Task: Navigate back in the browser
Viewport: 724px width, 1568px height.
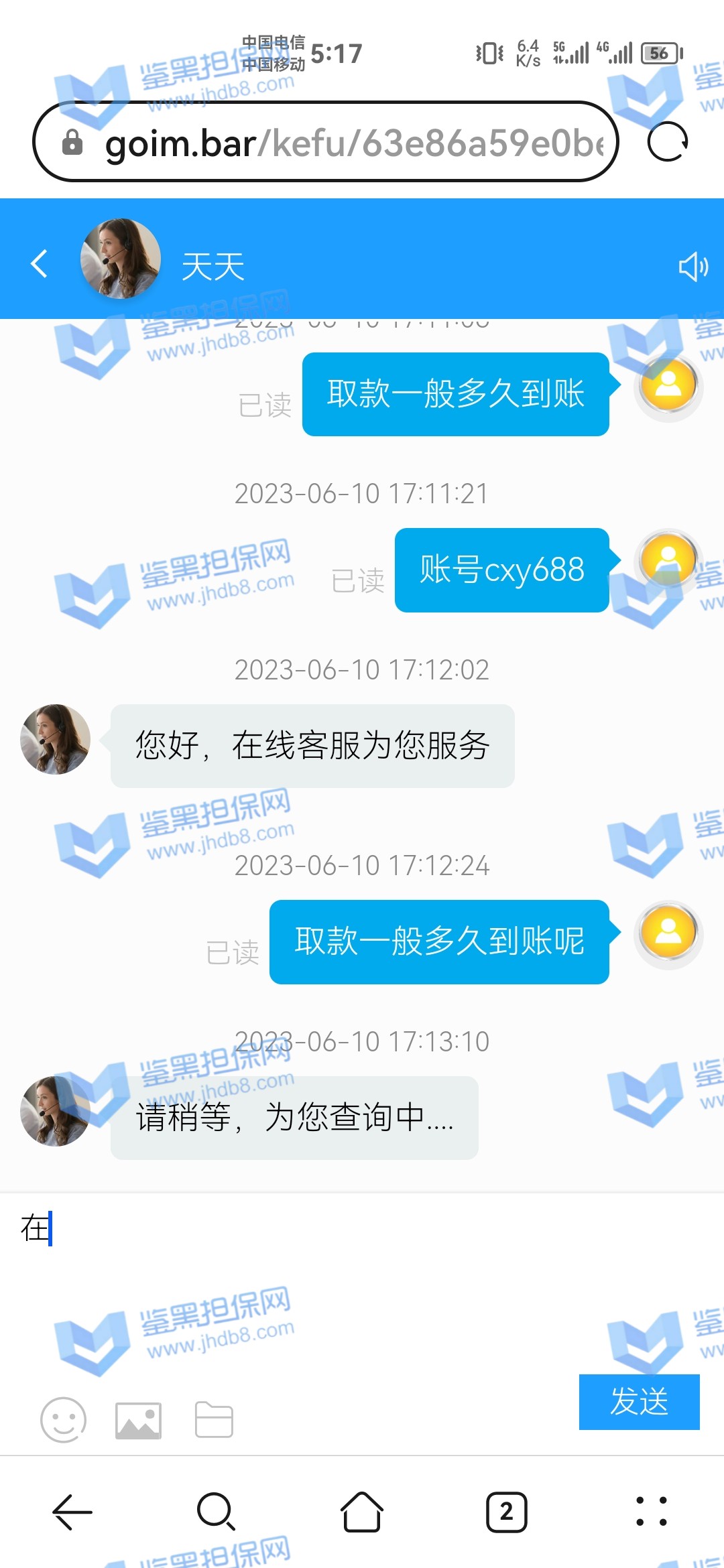Action: tap(72, 1512)
